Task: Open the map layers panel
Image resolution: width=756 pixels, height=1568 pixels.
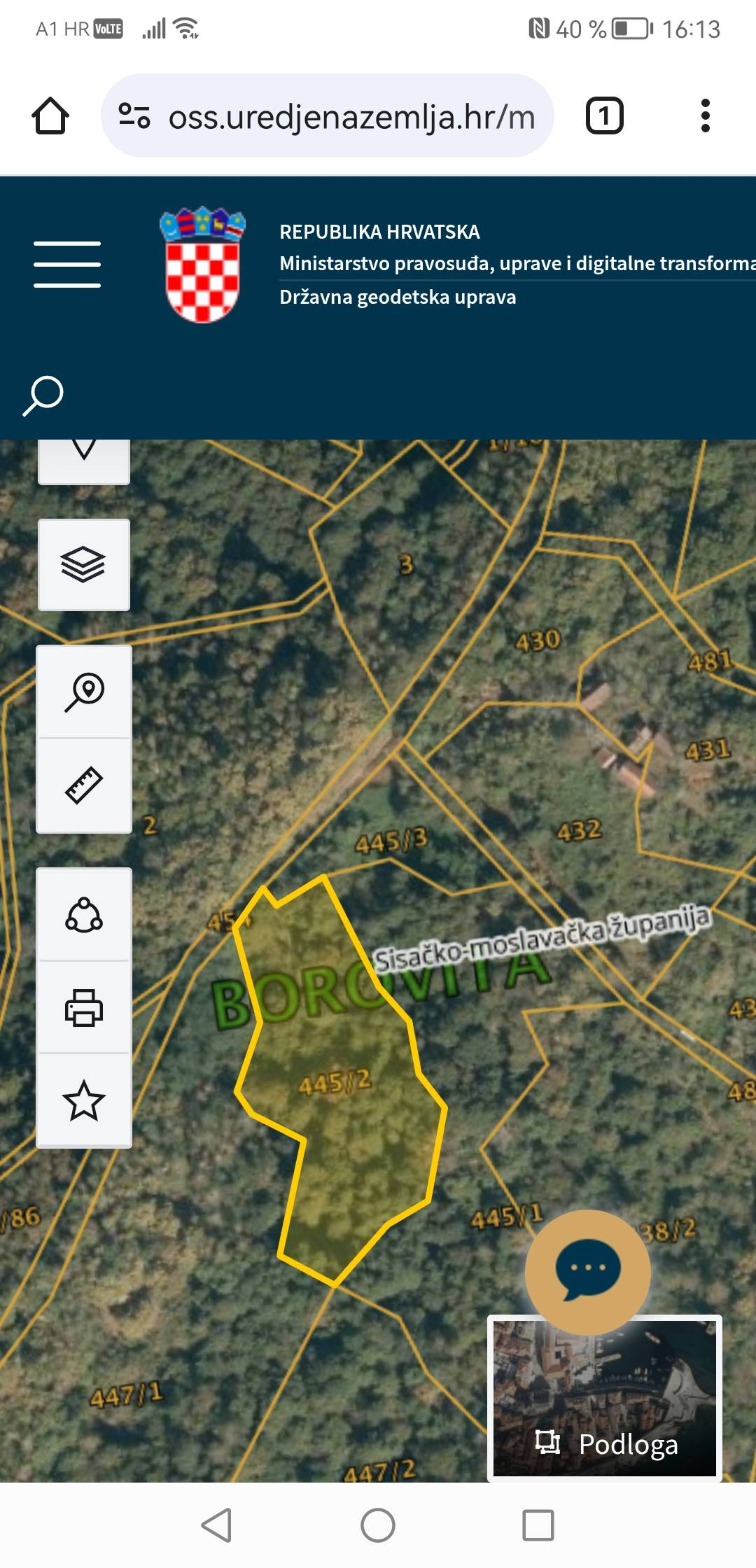Action: [84, 564]
